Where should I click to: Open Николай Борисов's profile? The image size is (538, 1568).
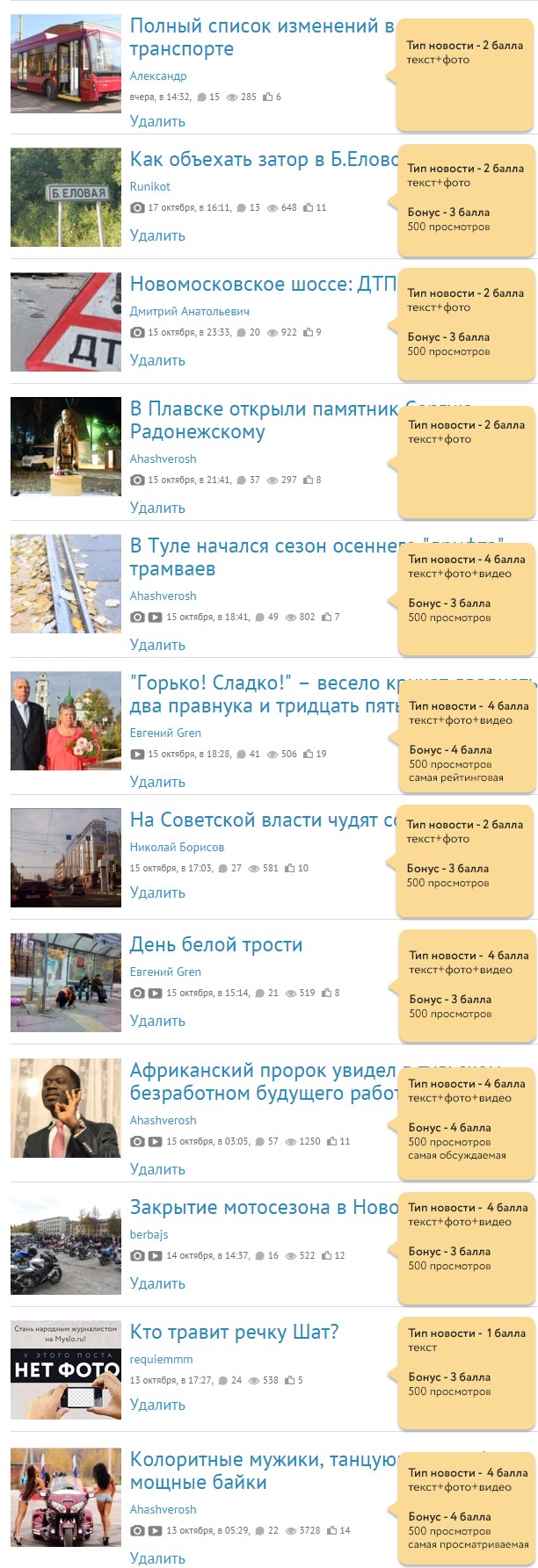(x=177, y=847)
